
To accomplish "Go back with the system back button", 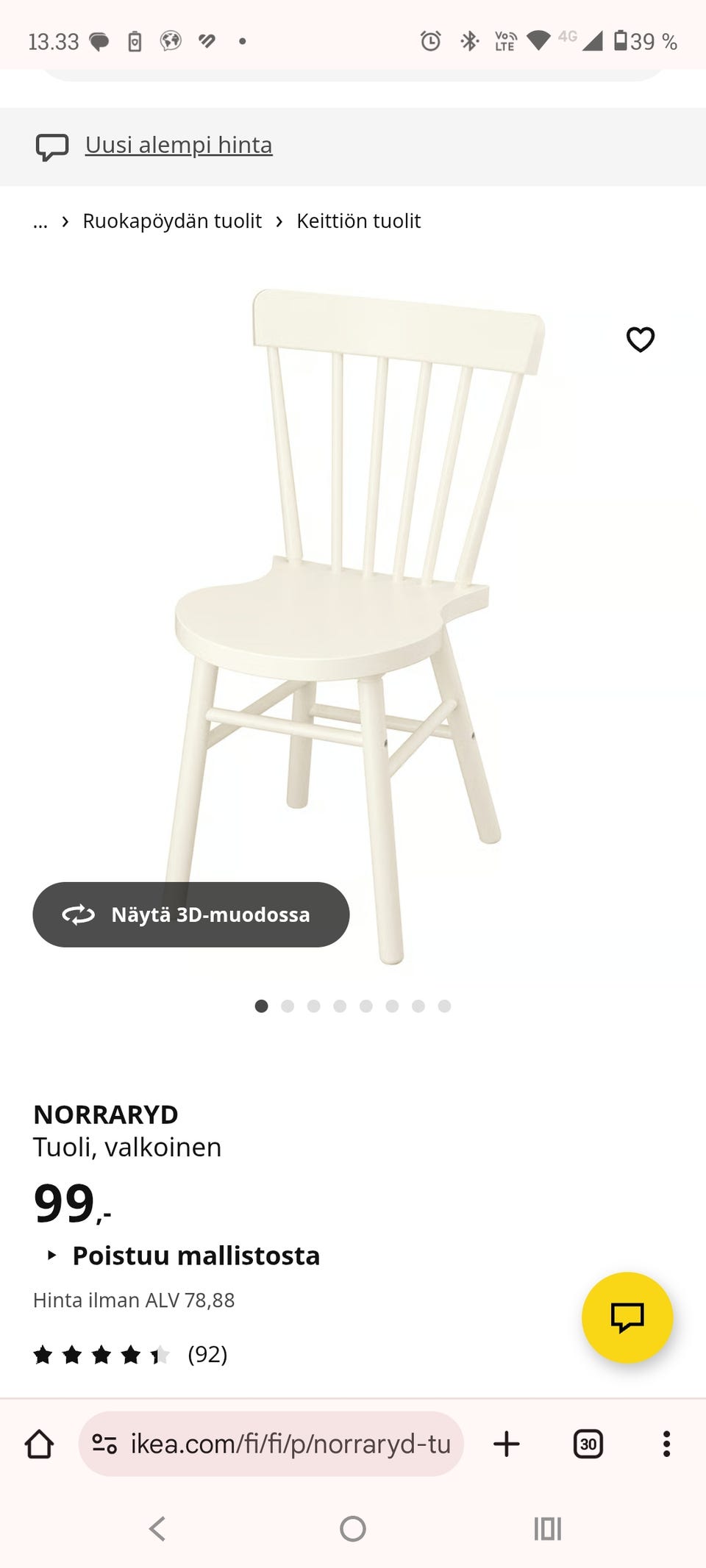I will [x=157, y=1529].
